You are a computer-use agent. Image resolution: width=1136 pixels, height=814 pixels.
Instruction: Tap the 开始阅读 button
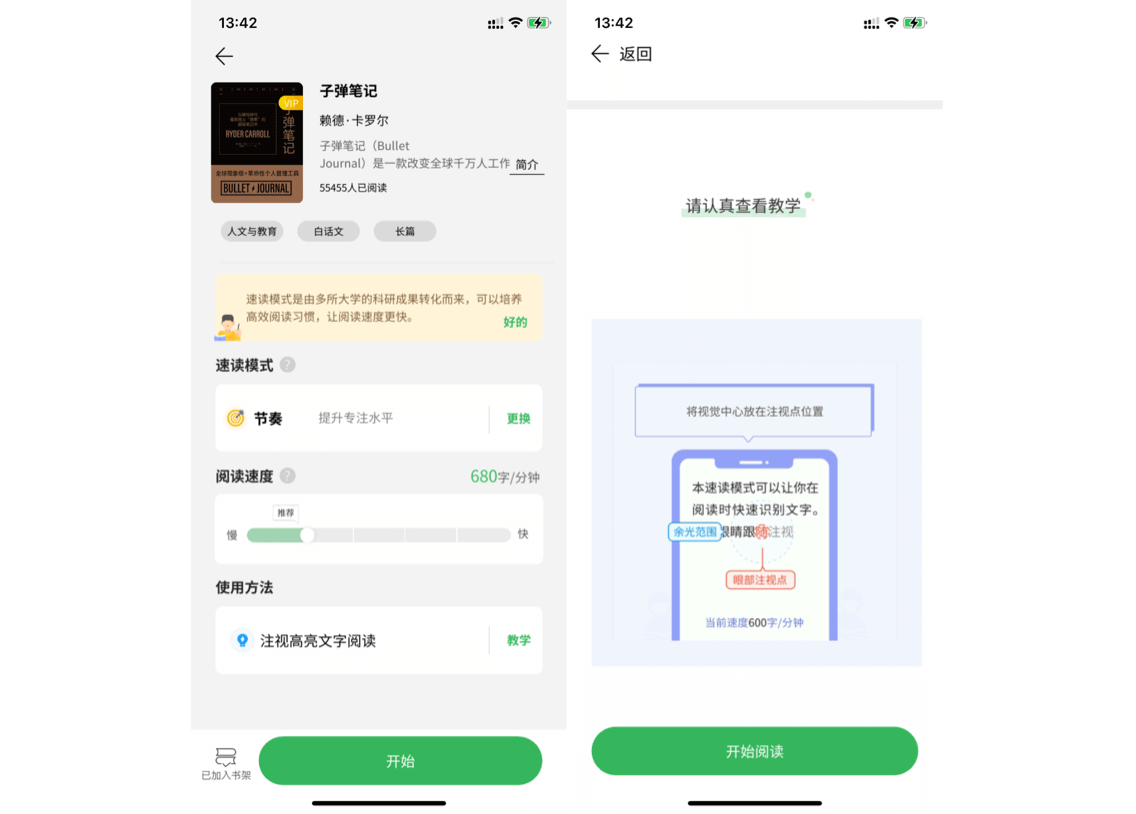coord(754,751)
